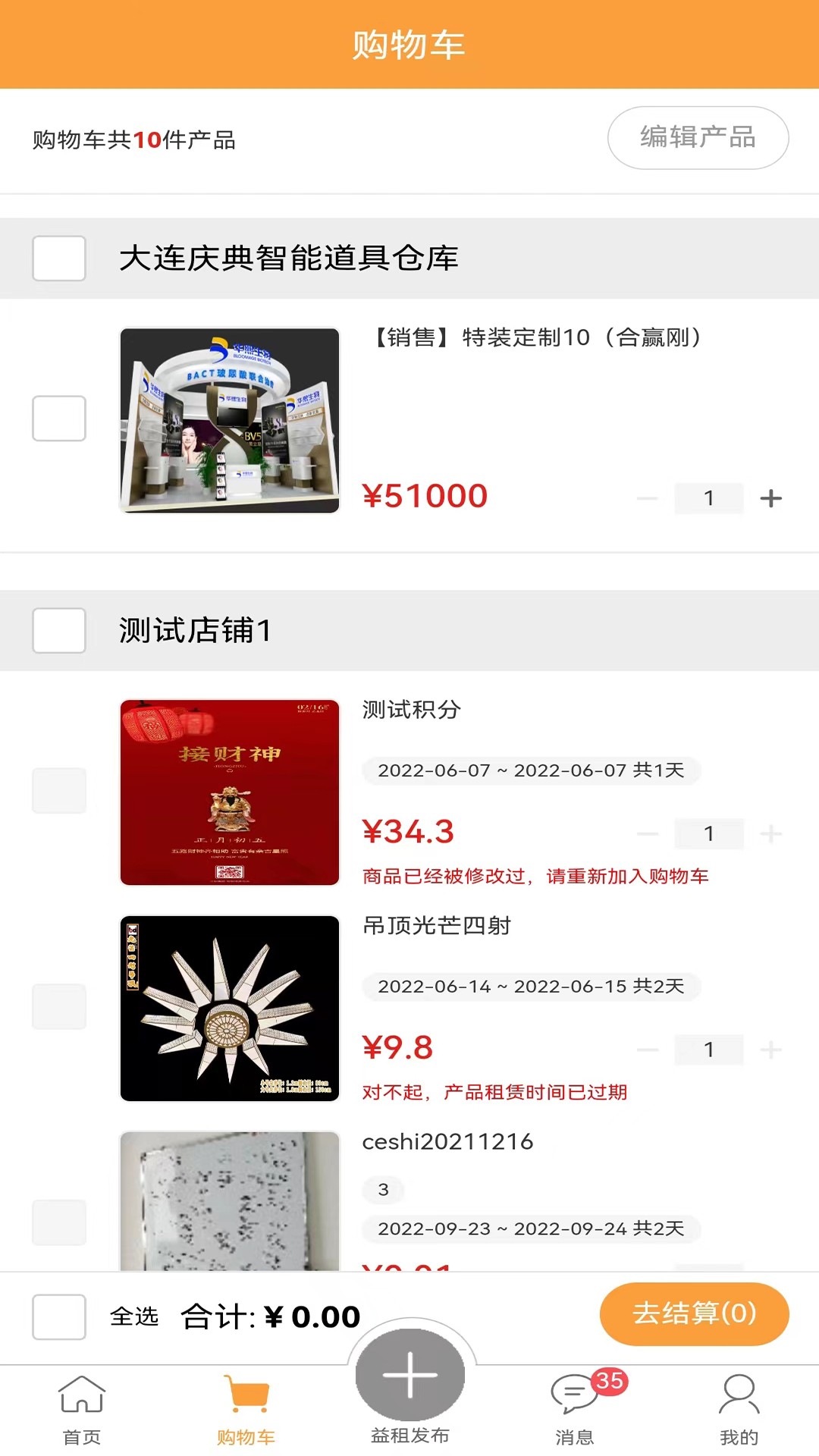Screen dimensions: 819x1456
Task: Select all items in 大连庆典智能道具仓库
Action: click(59, 259)
